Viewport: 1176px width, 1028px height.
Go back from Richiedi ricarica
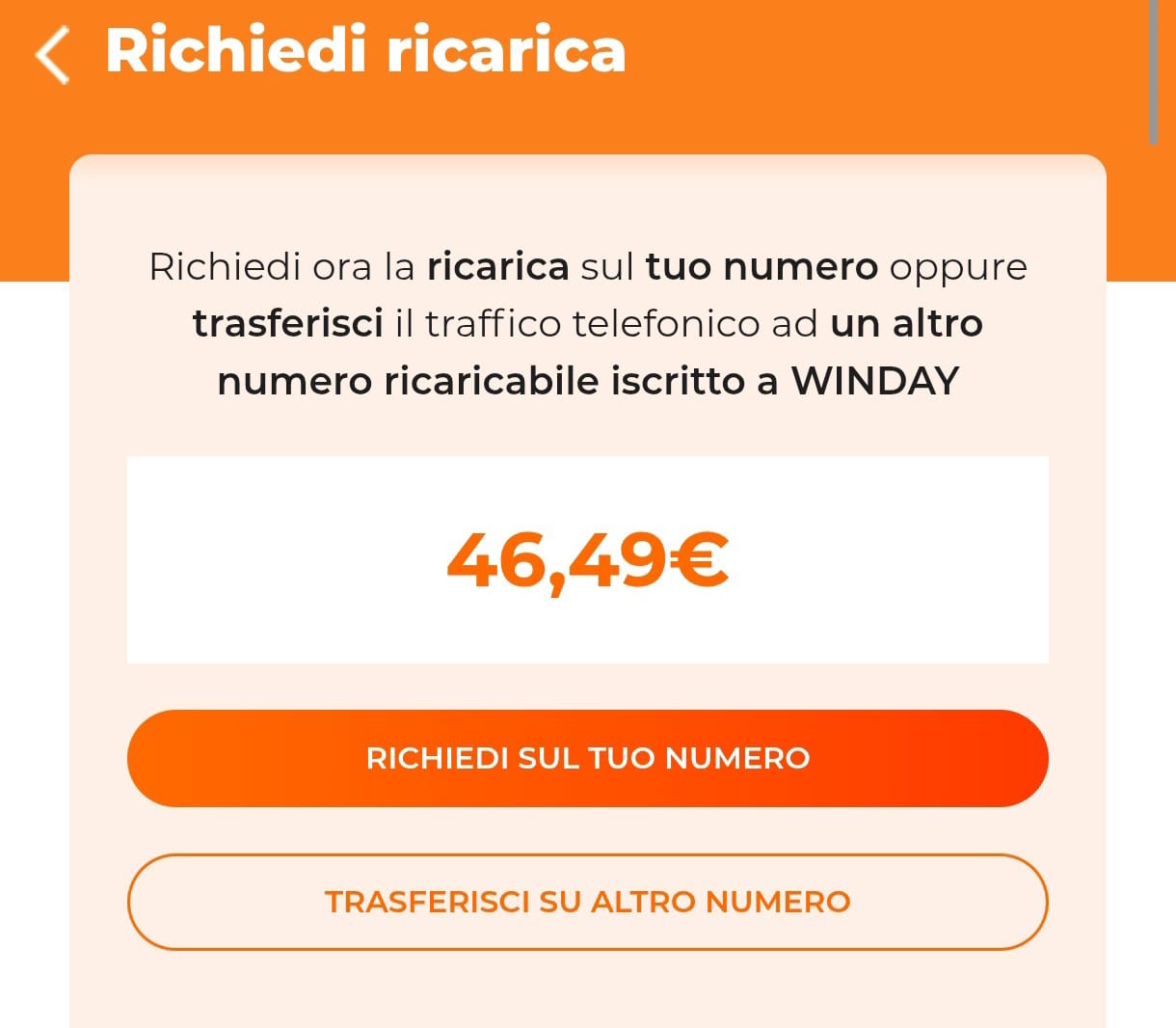[53, 54]
